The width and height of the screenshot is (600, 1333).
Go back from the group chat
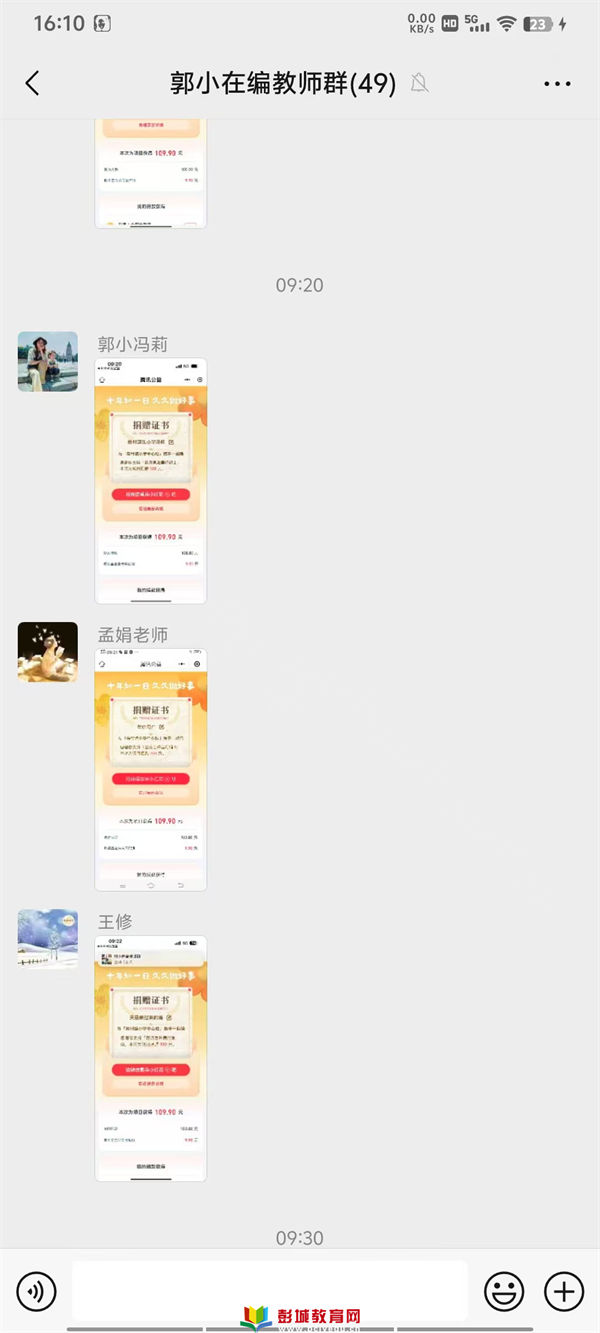coord(33,83)
